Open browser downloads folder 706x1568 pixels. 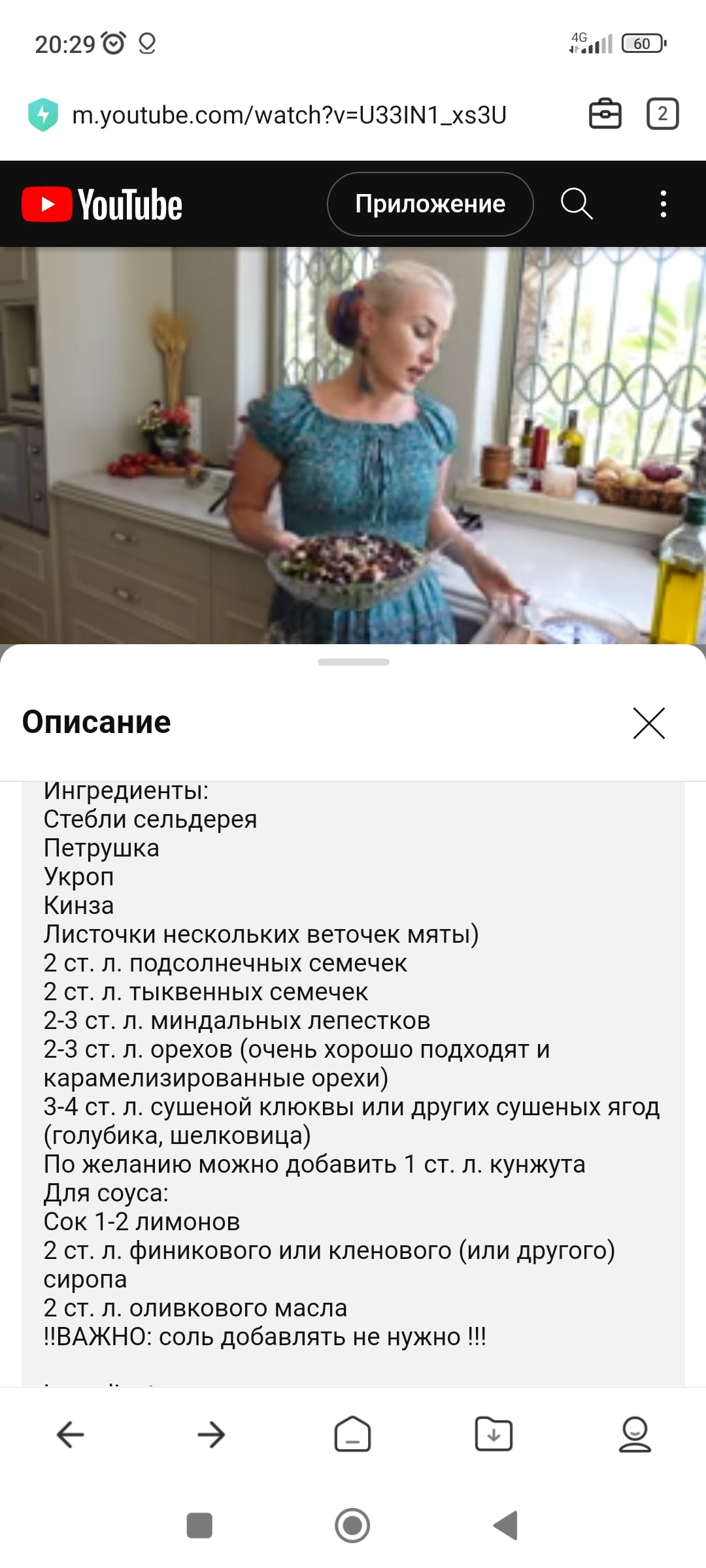pyautogui.click(x=494, y=1435)
